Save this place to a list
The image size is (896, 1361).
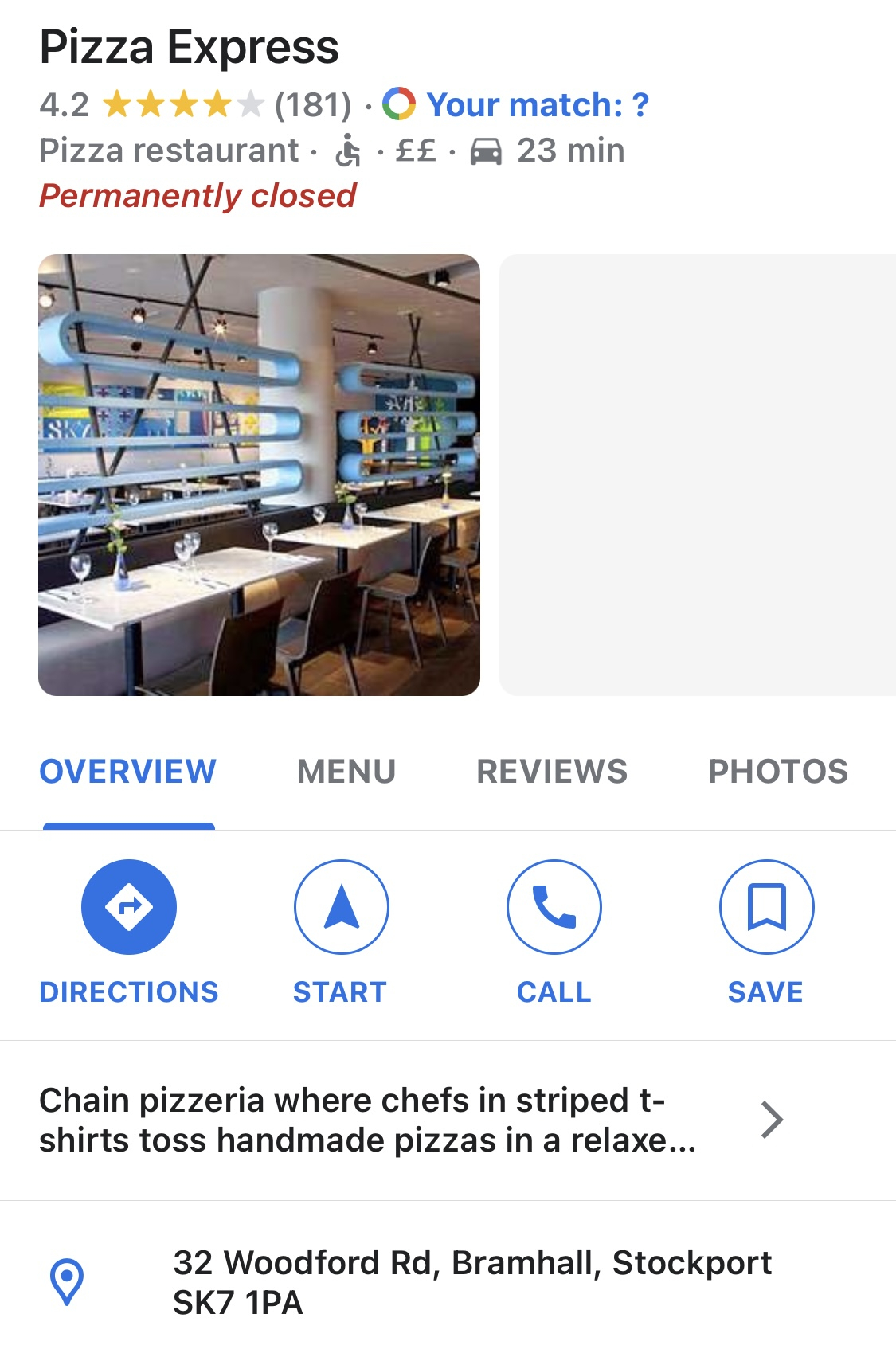[766, 907]
